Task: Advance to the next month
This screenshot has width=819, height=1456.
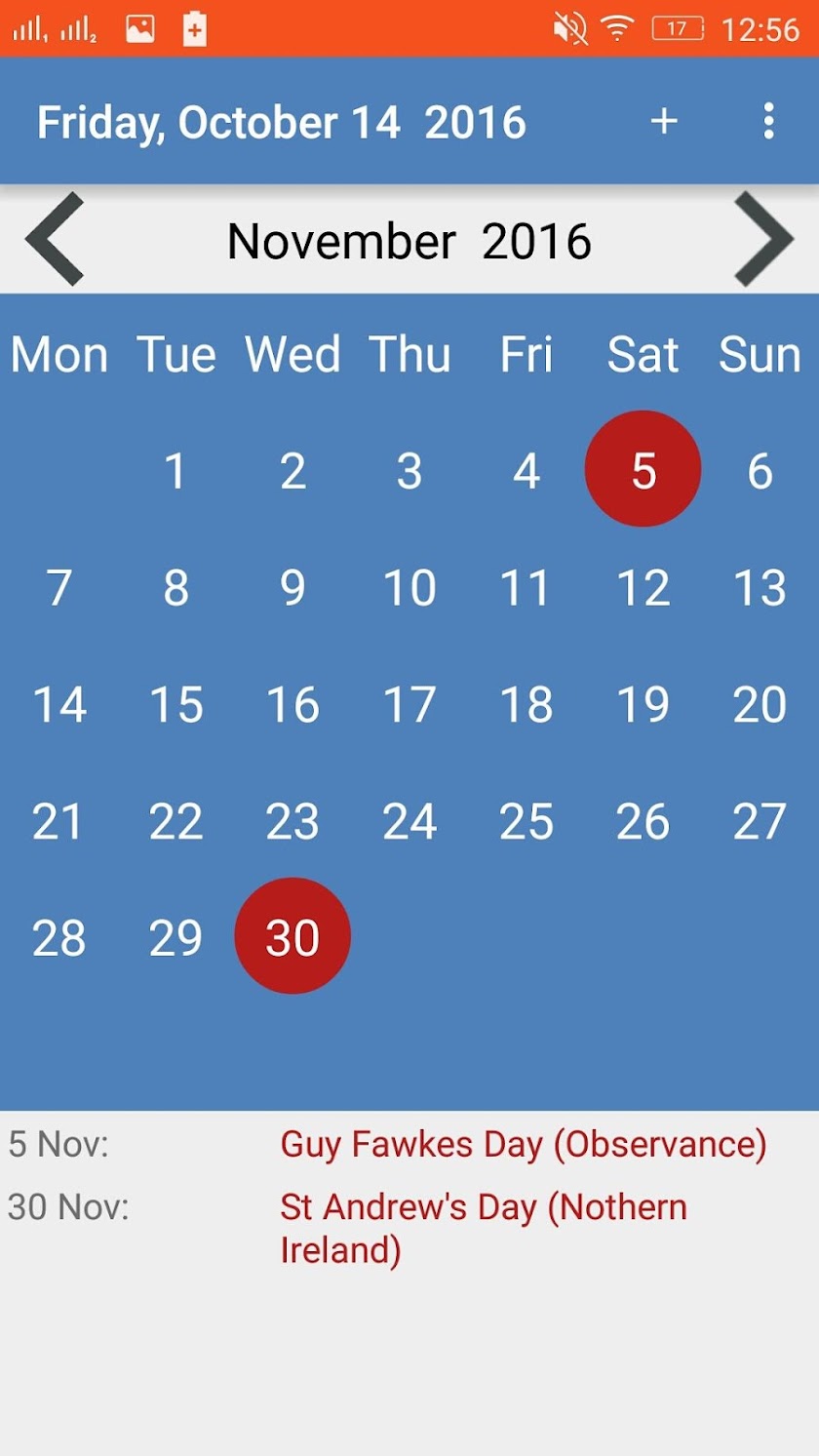Action: tap(763, 239)
